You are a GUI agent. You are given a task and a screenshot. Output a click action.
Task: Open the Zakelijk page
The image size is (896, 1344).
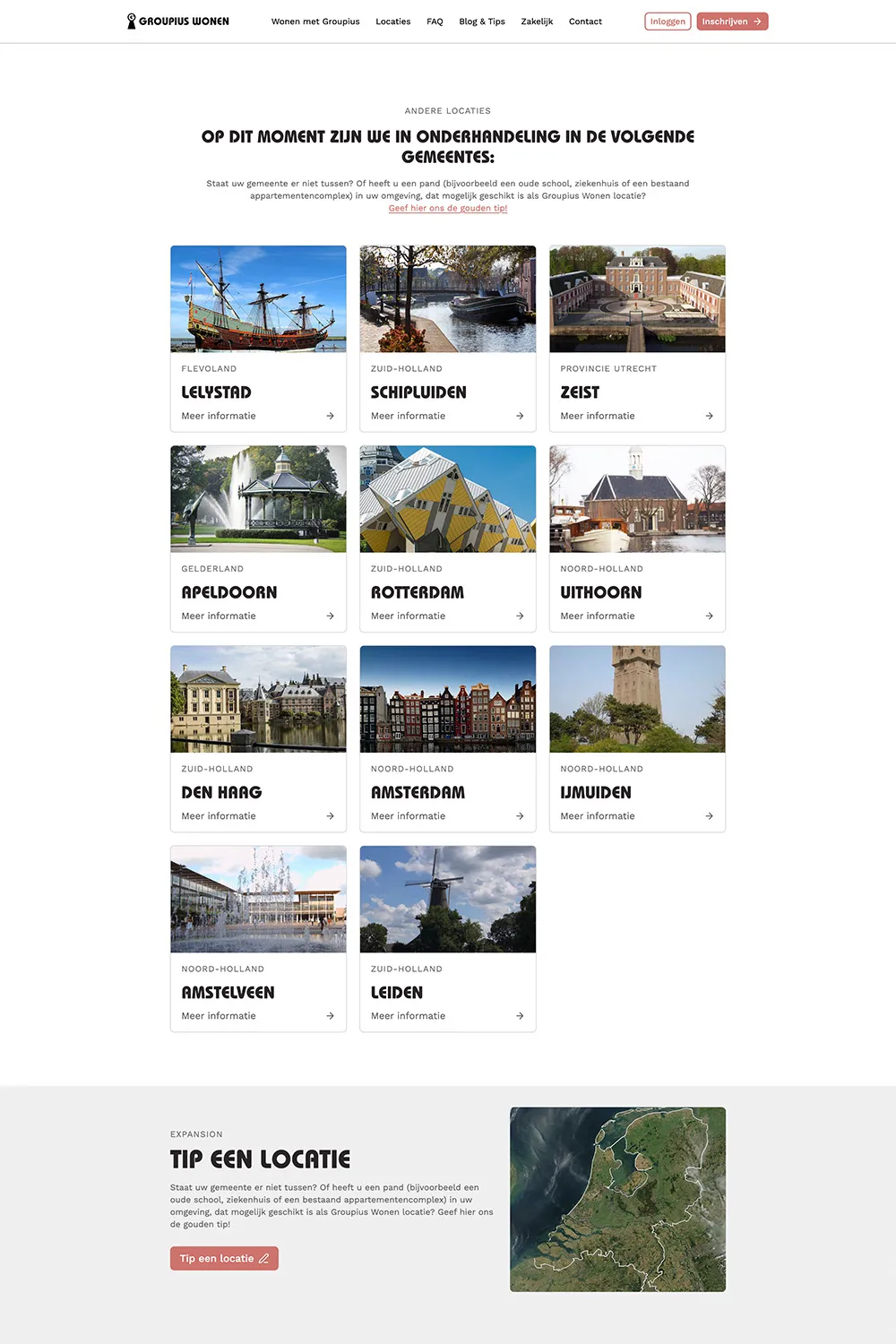(537, 22)
